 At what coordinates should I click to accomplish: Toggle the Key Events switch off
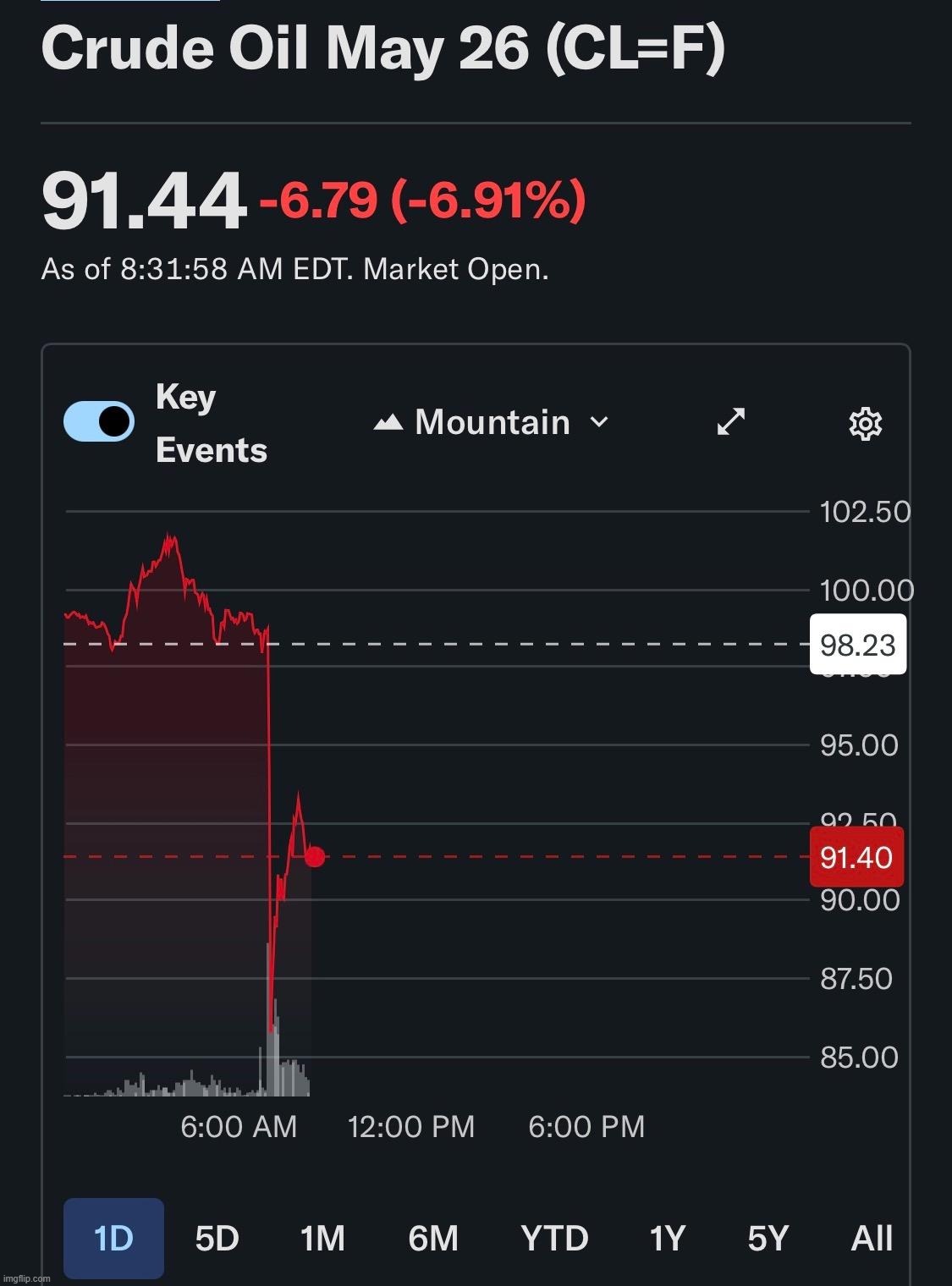[99, 421]
